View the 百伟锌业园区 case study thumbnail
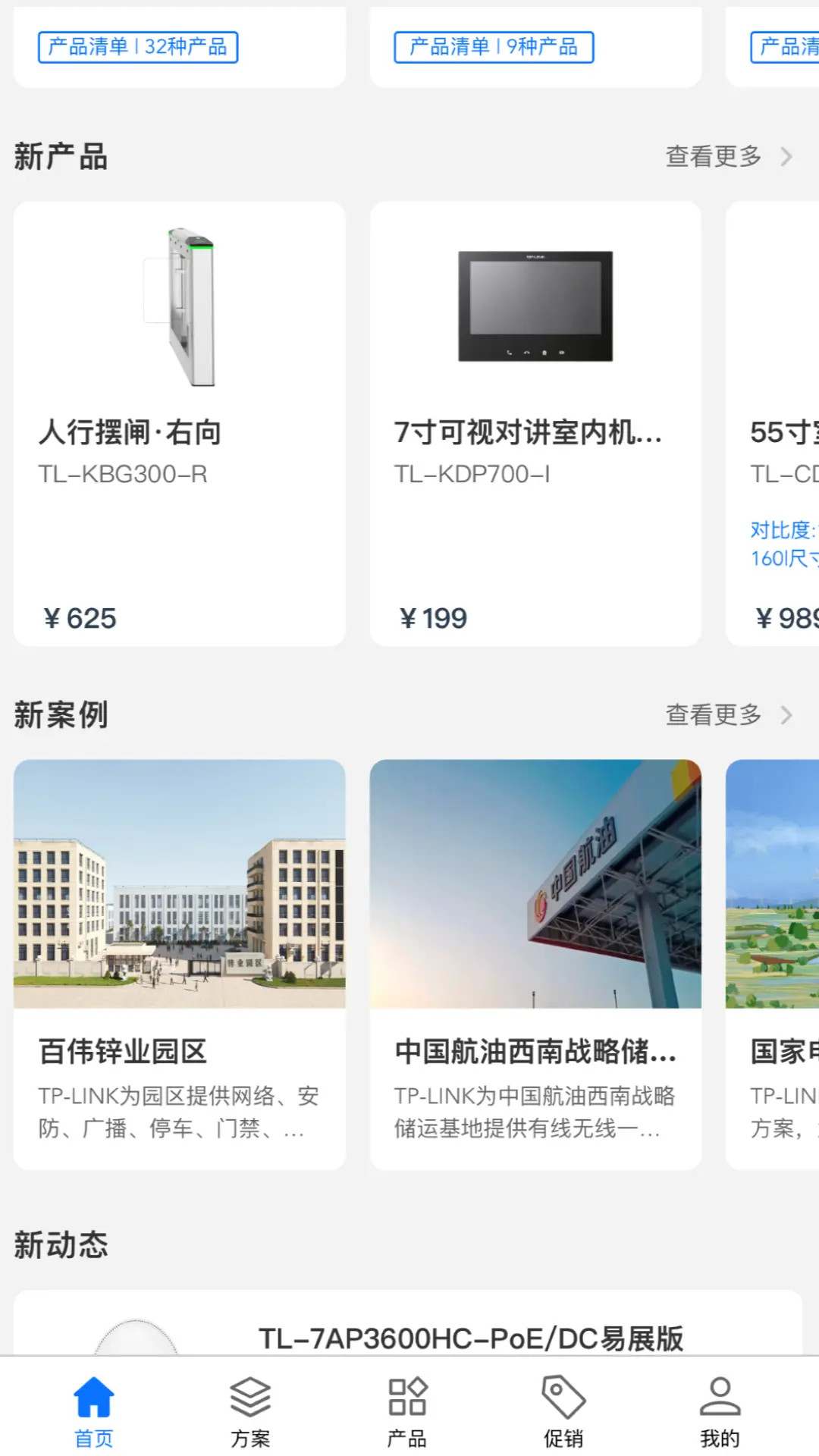Screen dimensions: 819x1456 [179, 886]
